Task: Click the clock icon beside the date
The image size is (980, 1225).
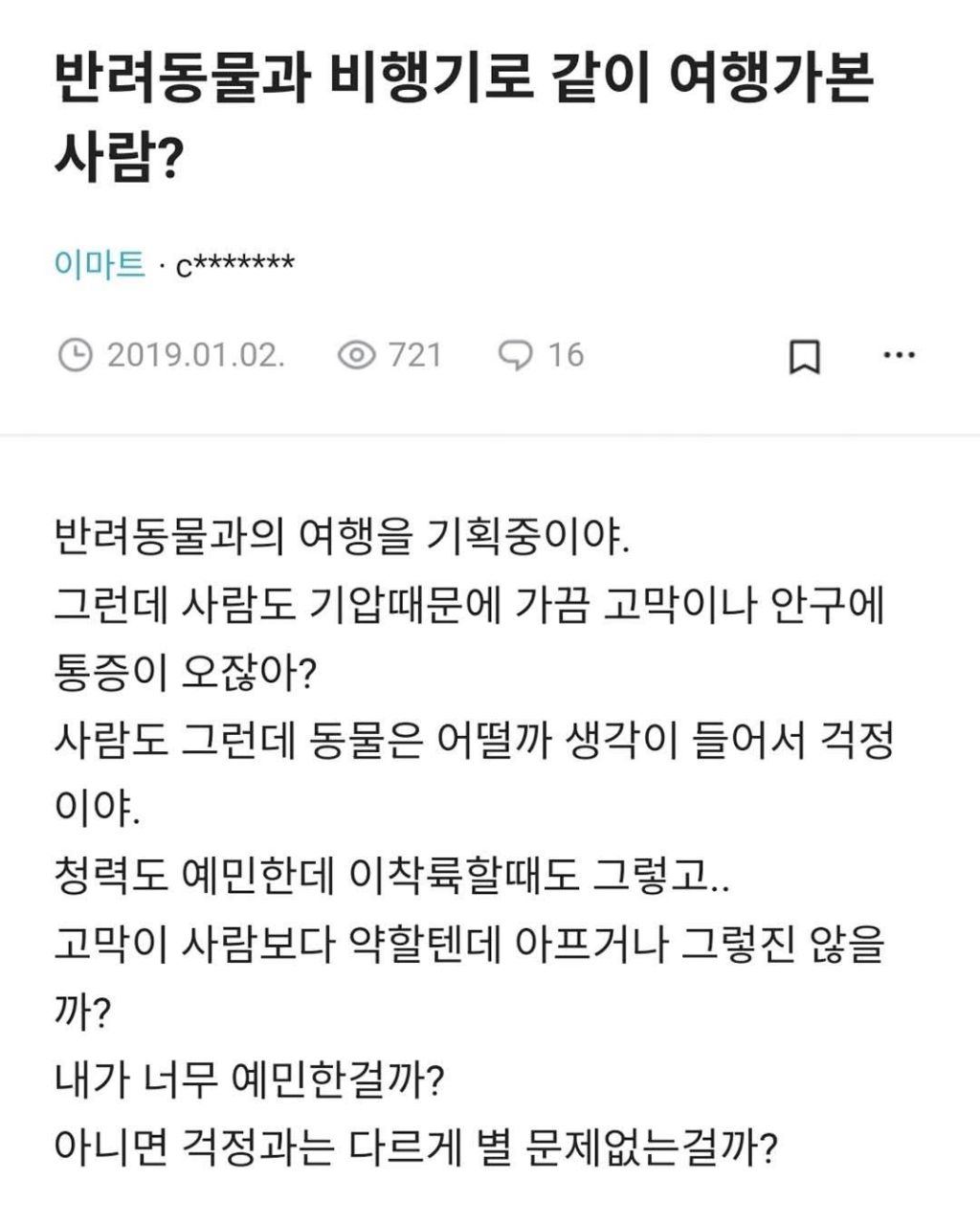Action: [x=75, y=356]
